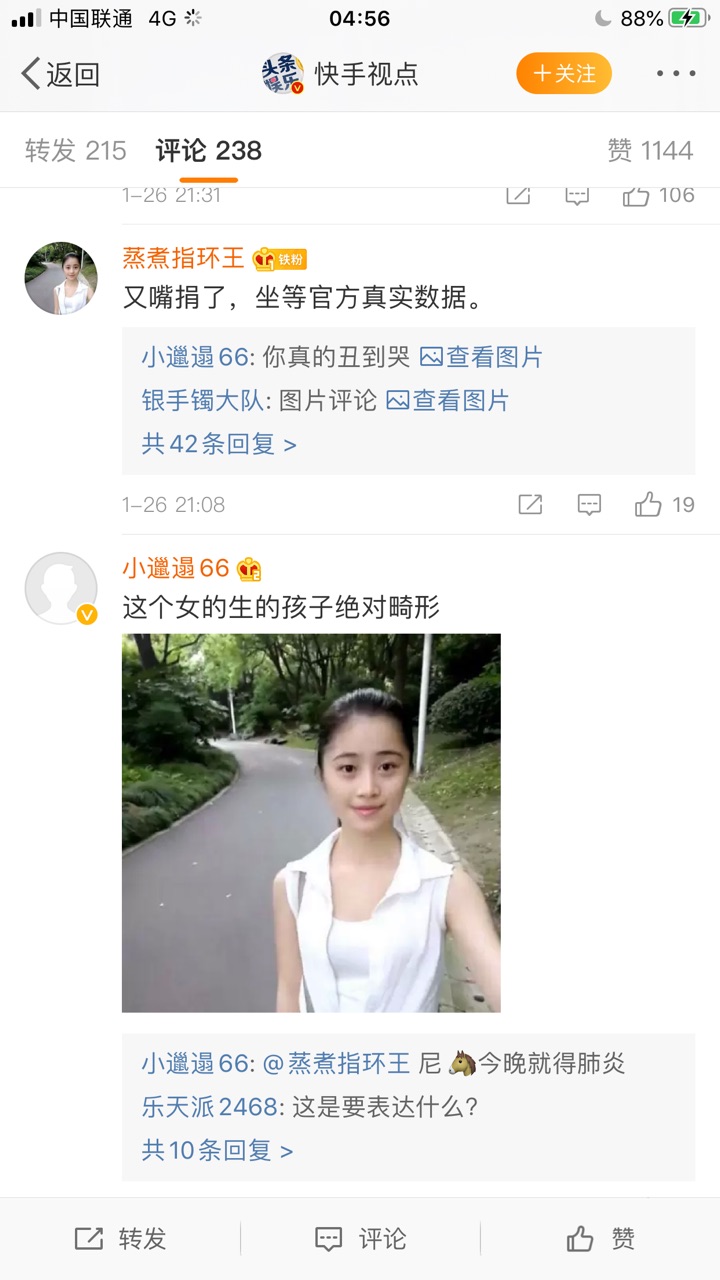Expand 共42条回复 replies
Viewport: 720px width, 1280px height.
click(x=219, y=444)
